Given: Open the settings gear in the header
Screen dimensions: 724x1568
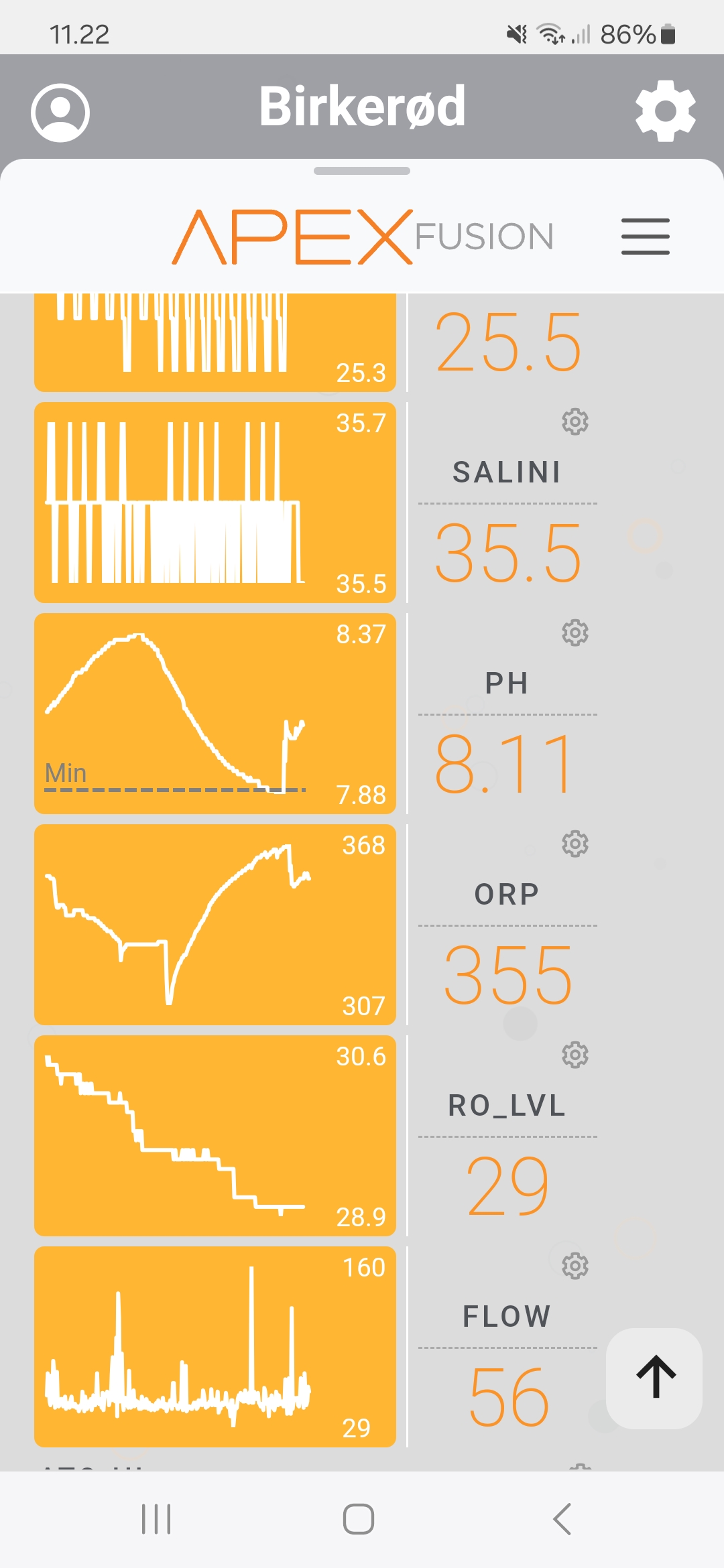Looking at the screenshot, I should (x=665, y=111).
